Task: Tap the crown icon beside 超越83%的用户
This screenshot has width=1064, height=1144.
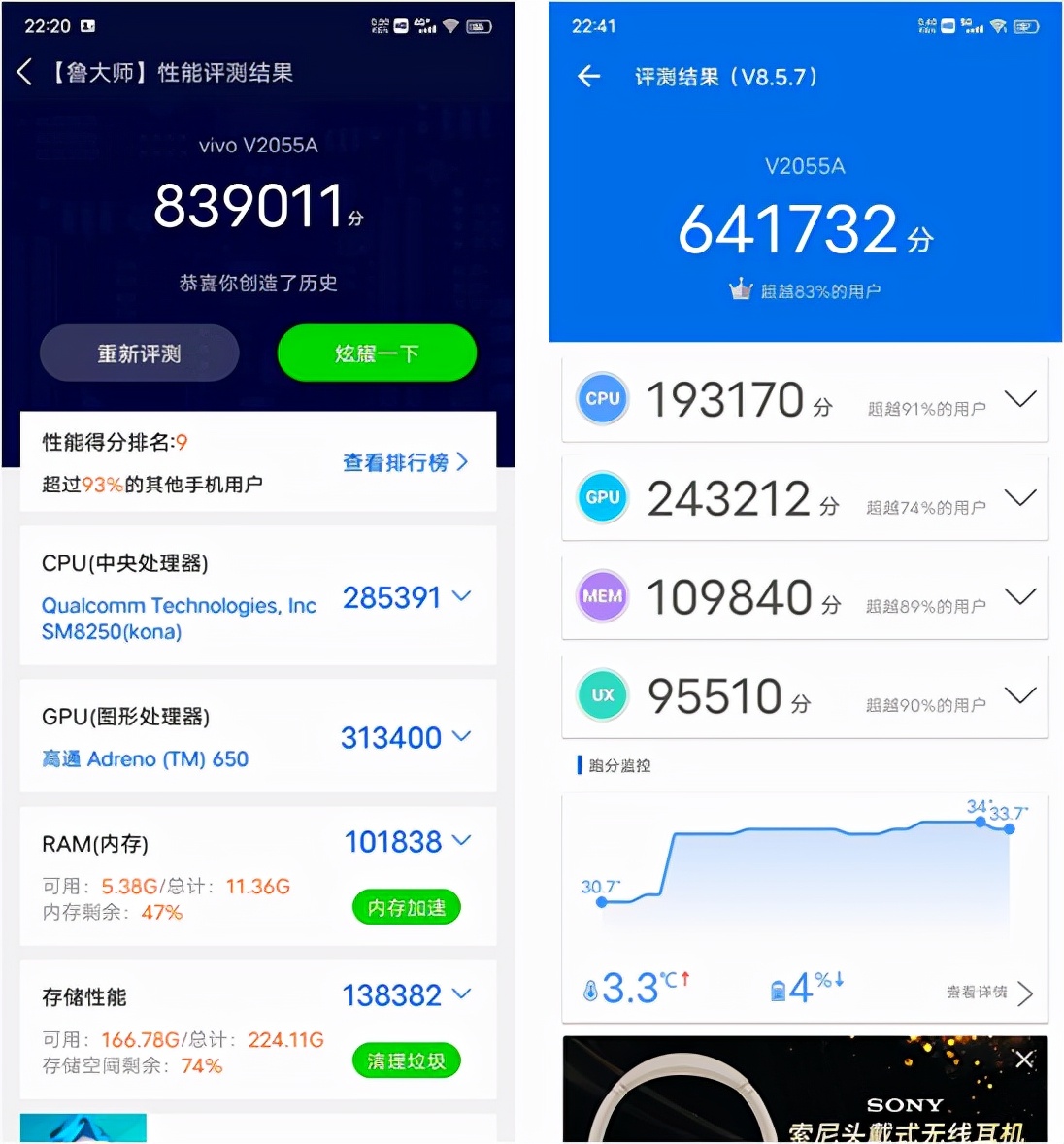Action: click(x=742, y=287)
